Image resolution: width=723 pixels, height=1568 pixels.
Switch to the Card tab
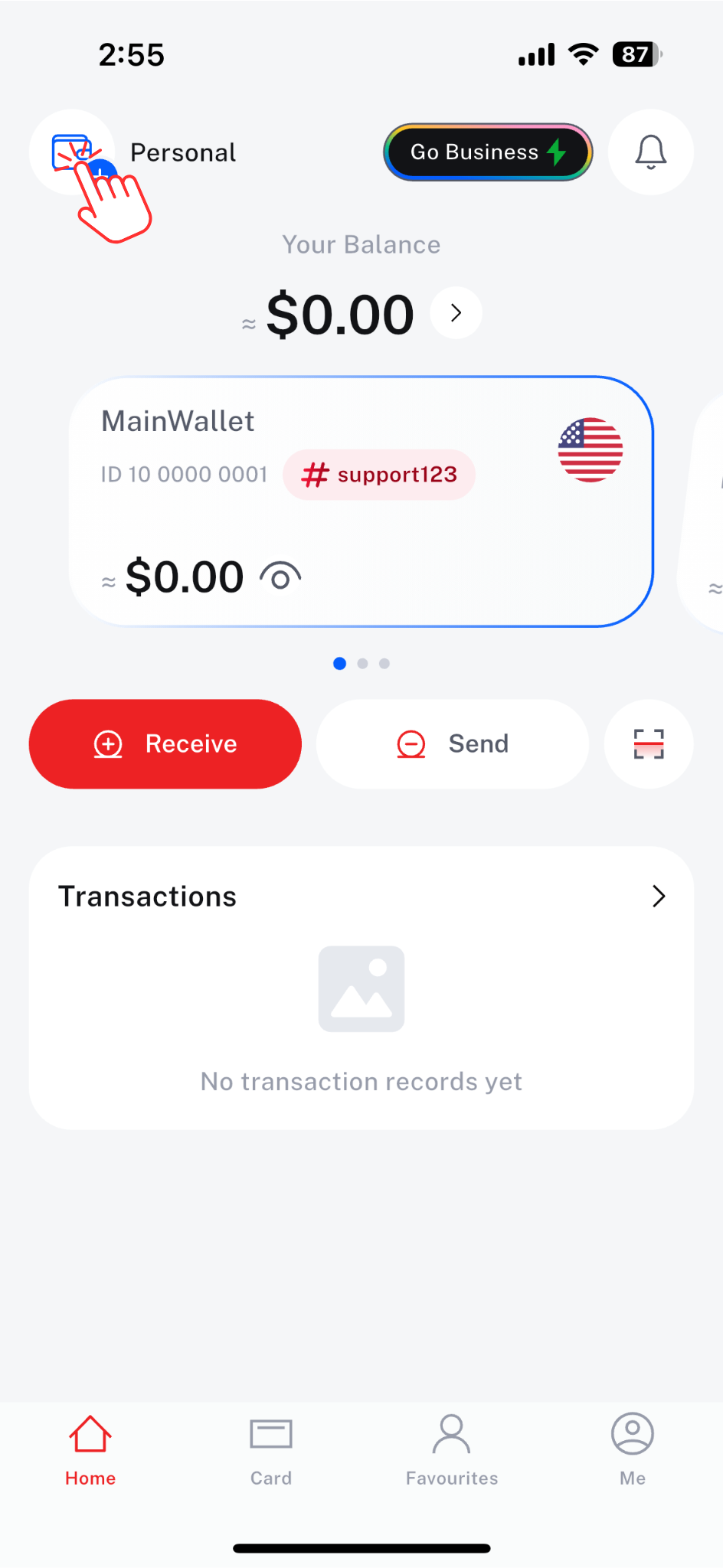[x=271, y=1449]
